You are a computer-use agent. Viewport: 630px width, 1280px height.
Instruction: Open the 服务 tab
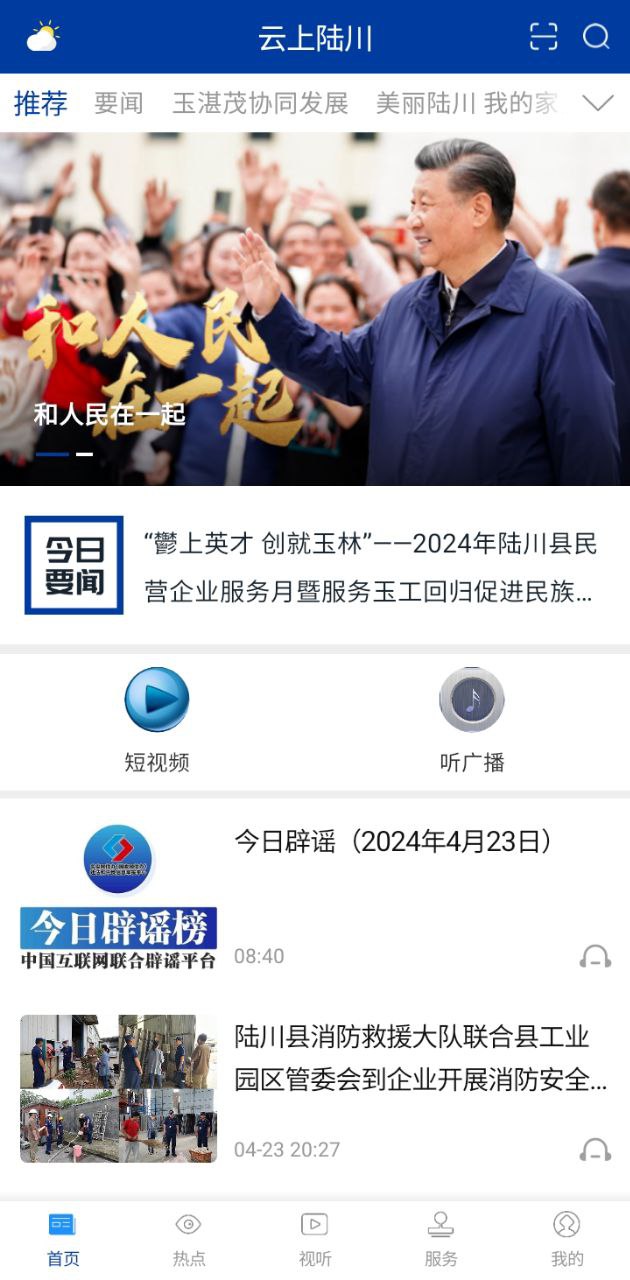pyautogui.click(x=441, y=1240)
